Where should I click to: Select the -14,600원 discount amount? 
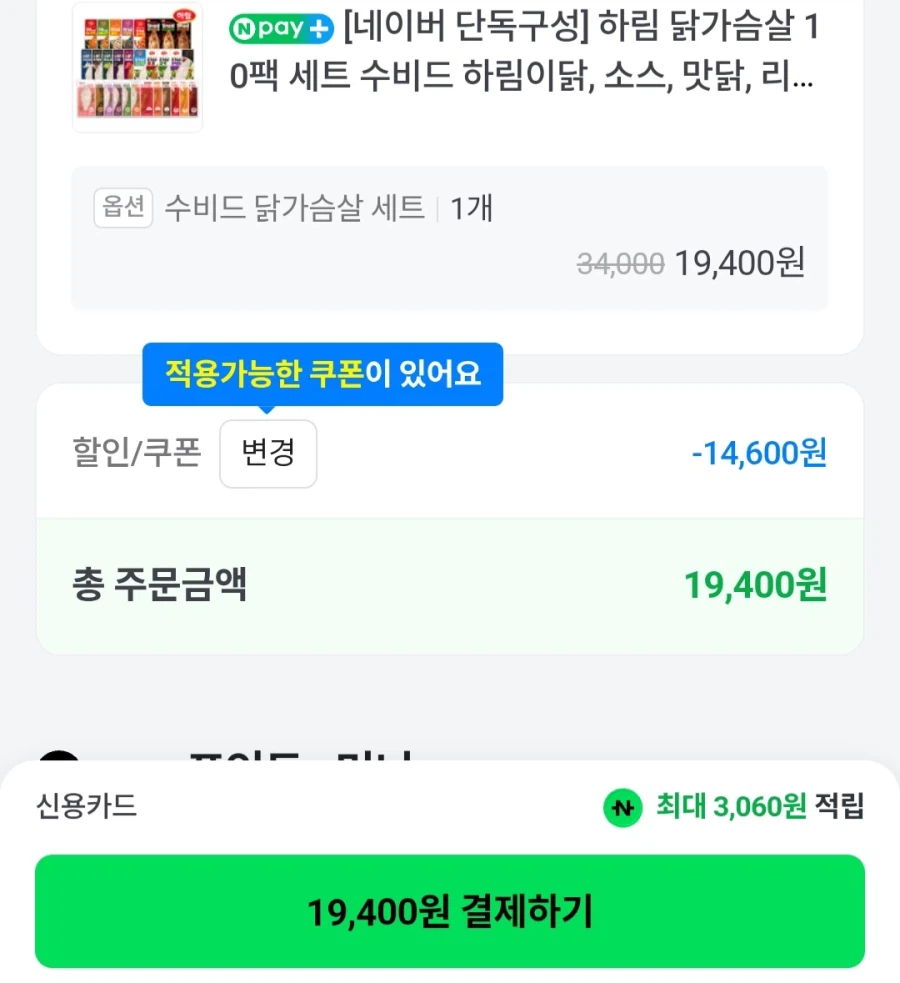click(x=757, y=454)
